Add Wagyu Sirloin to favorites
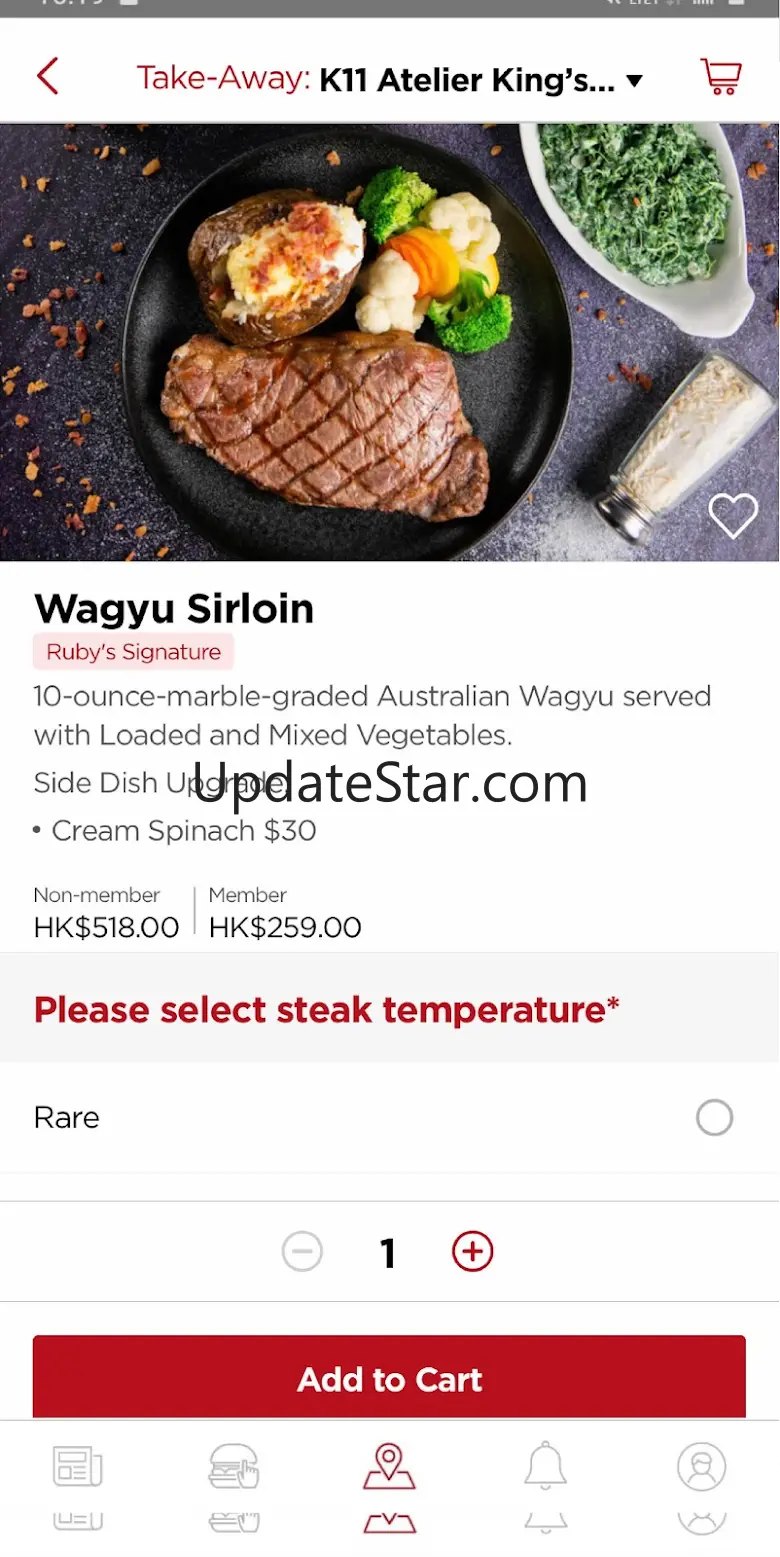The width and height of the screenshot is (780, 1557). point(733,516)
